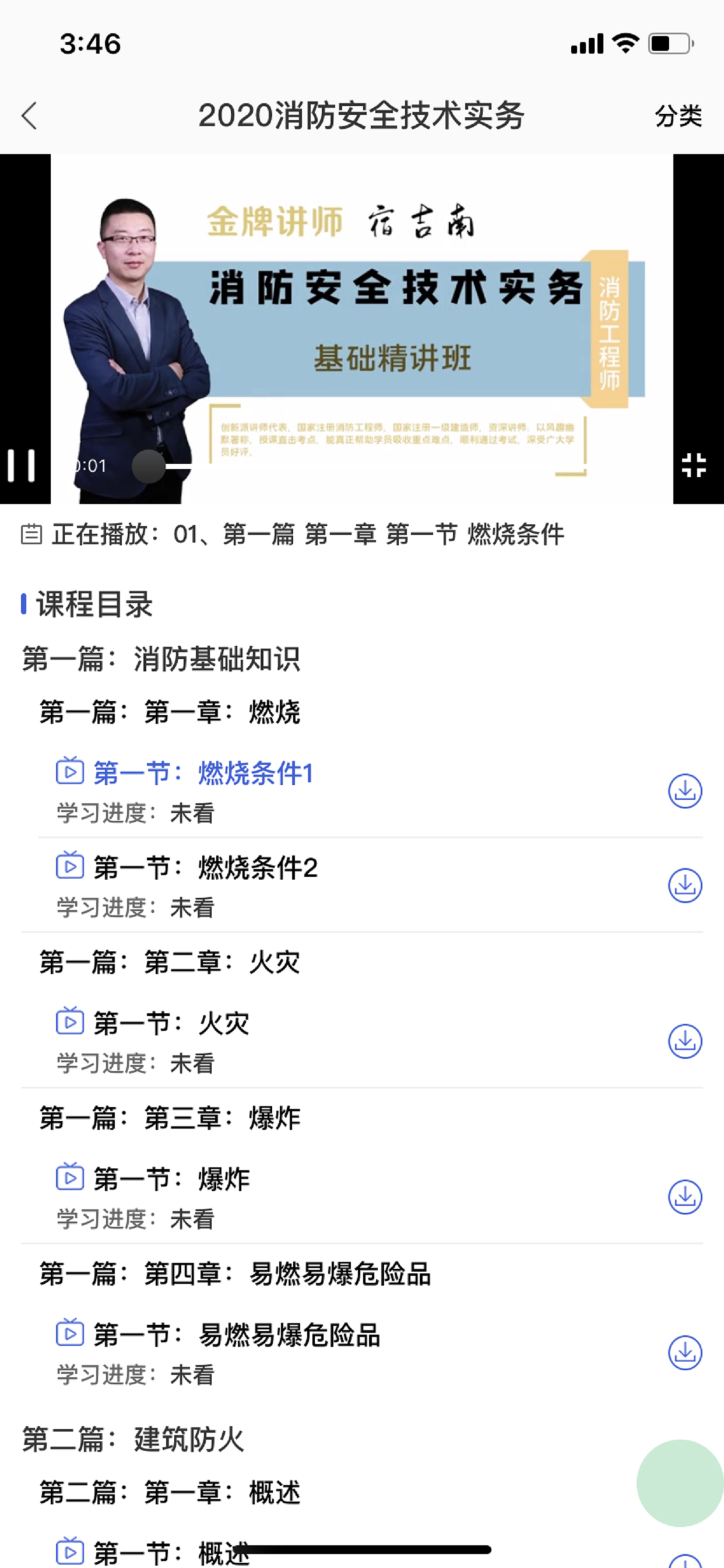Download lesson 燃烧条件2
Image resolution: width=724 pixels, height=1568 pixels.
coord(685,885)
